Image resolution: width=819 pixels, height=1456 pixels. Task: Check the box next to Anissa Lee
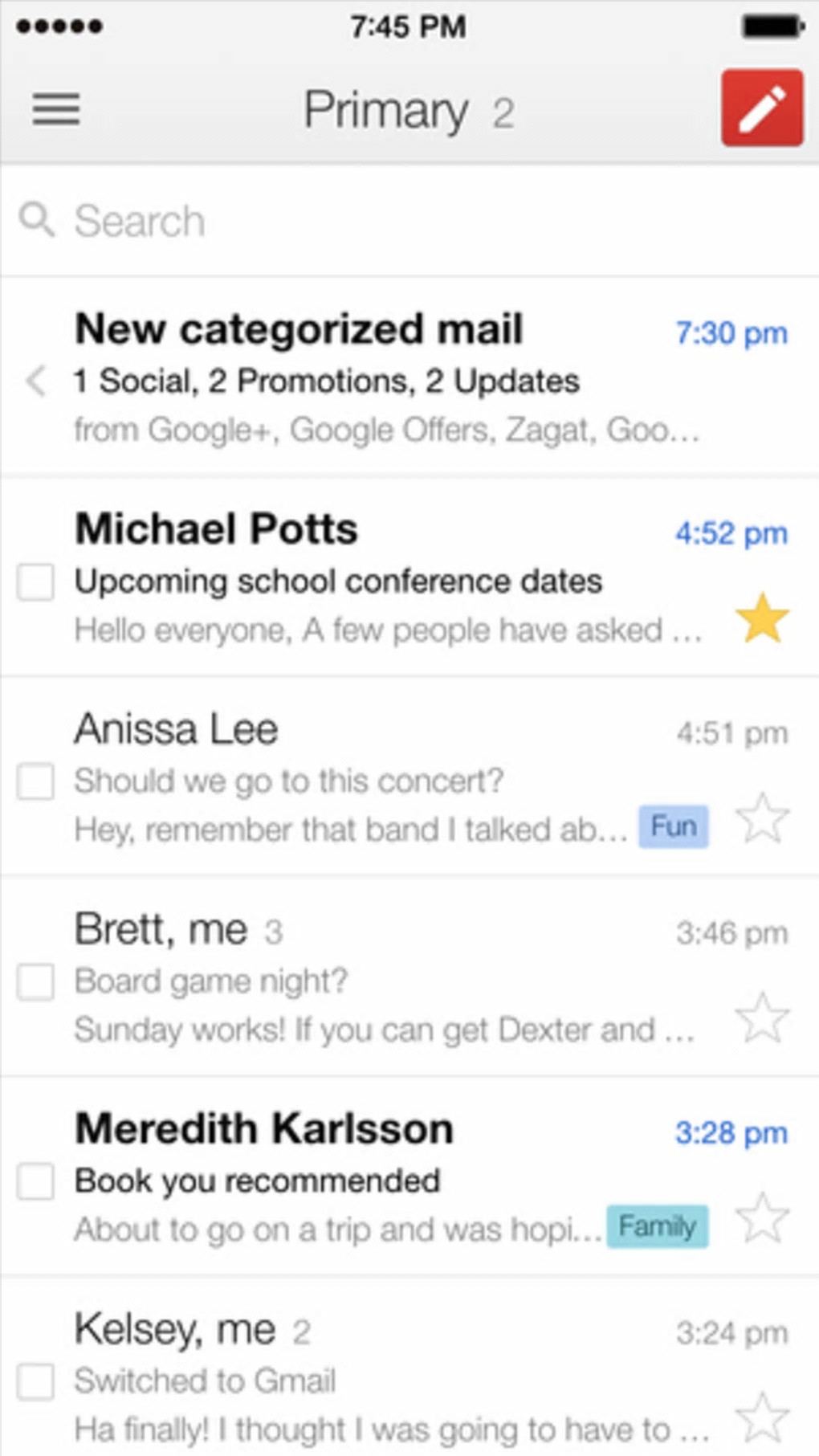click(36, 781)
